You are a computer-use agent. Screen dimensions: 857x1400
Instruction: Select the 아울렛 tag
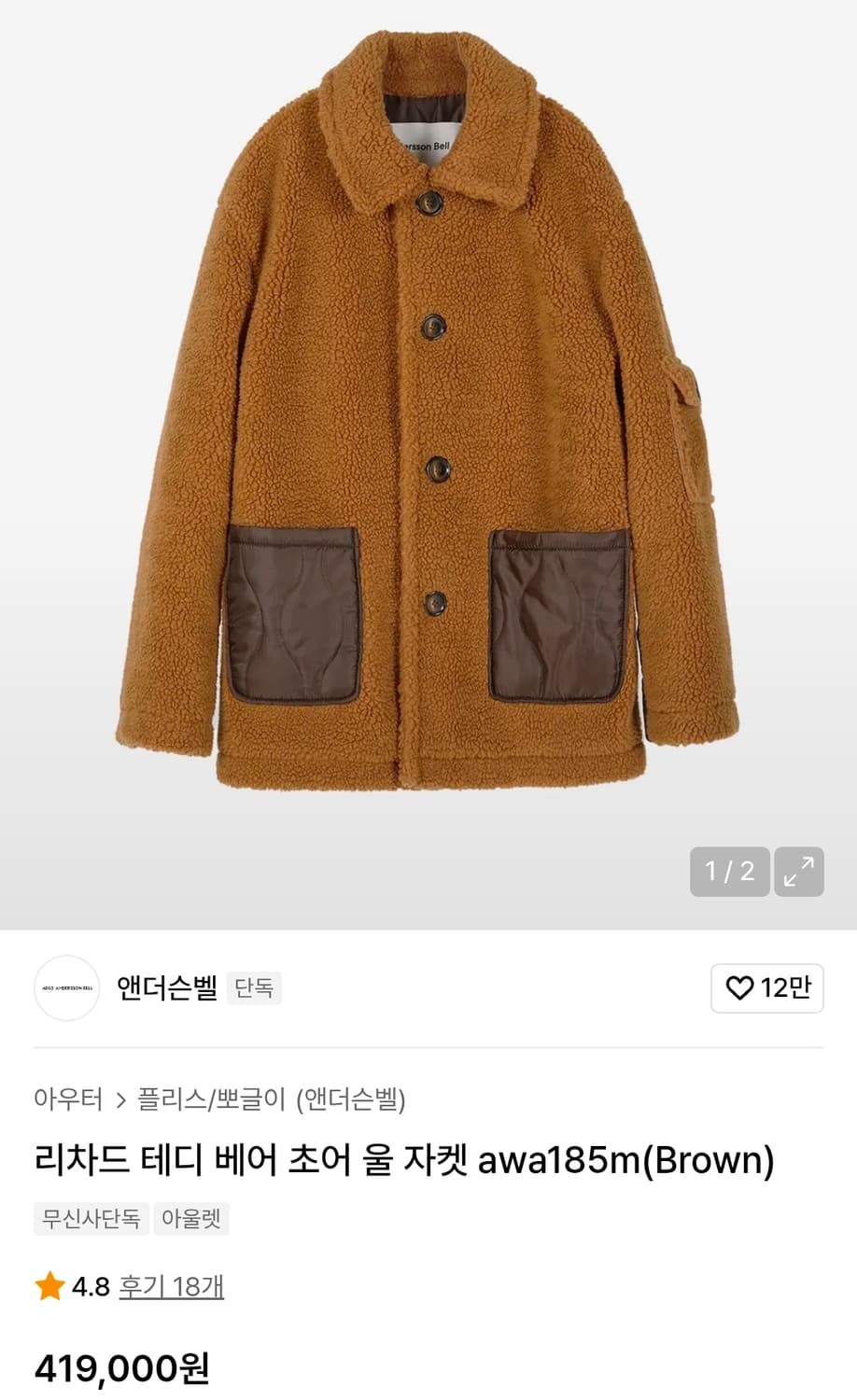coord(190,1219)
